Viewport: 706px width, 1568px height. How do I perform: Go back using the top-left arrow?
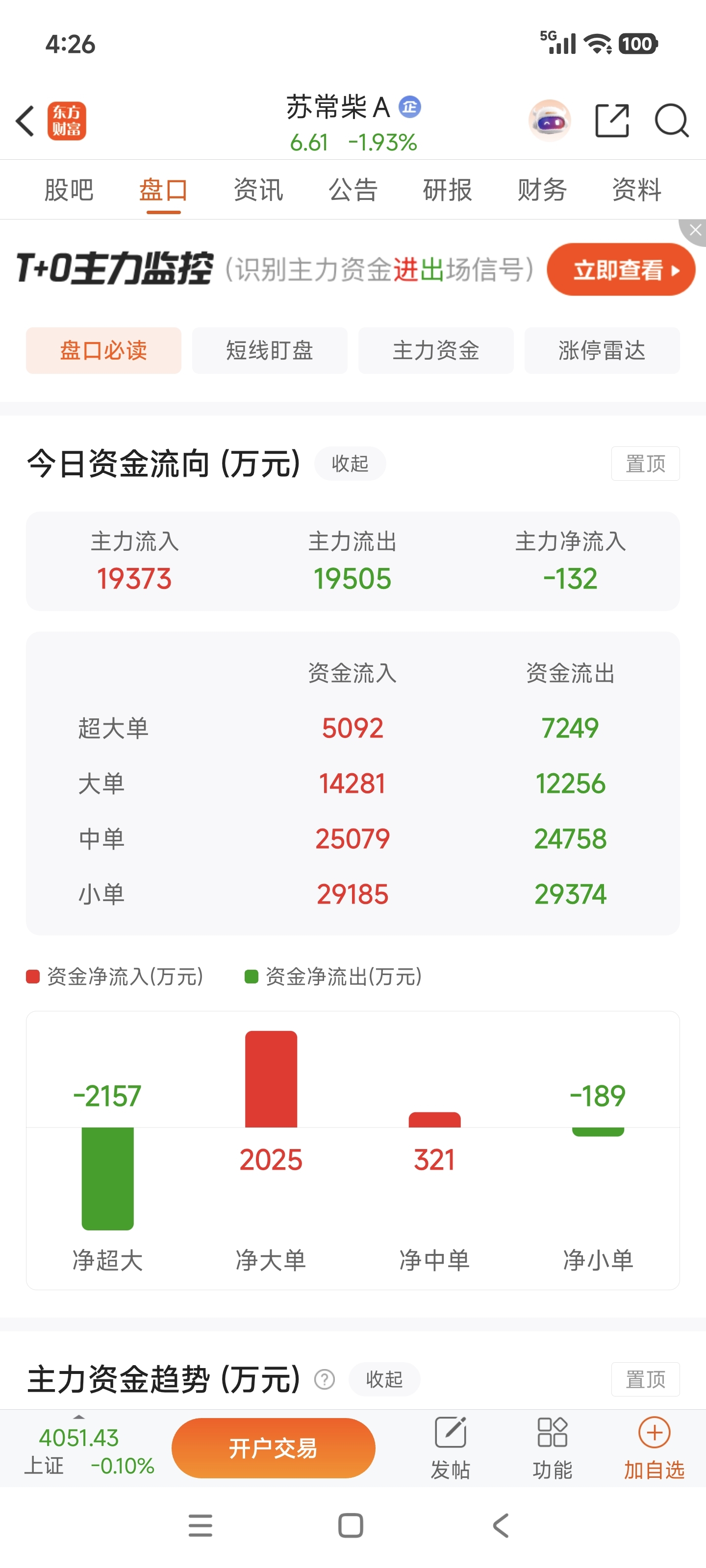tap(25, 121)
